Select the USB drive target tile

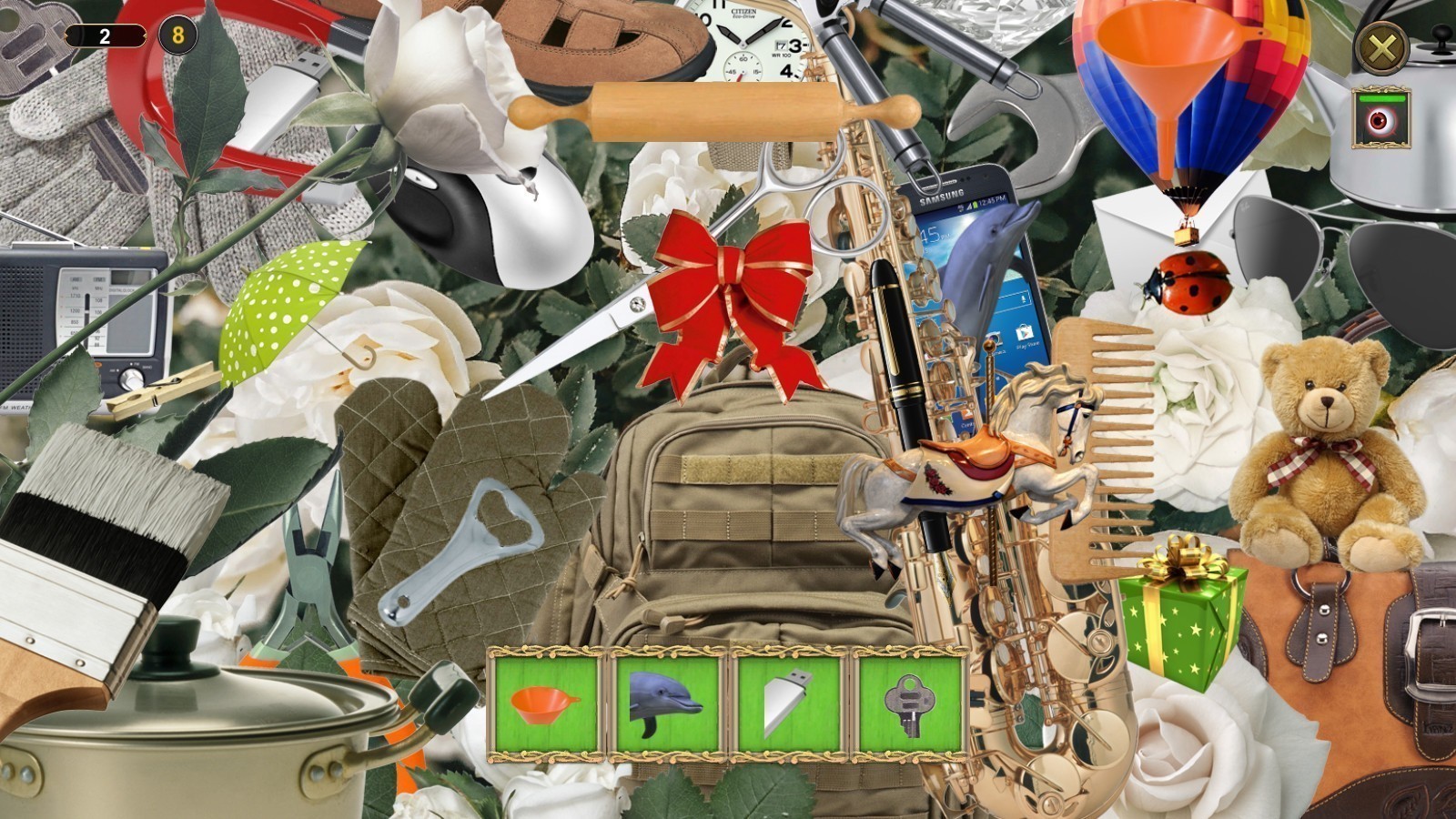tap(787, 704)
